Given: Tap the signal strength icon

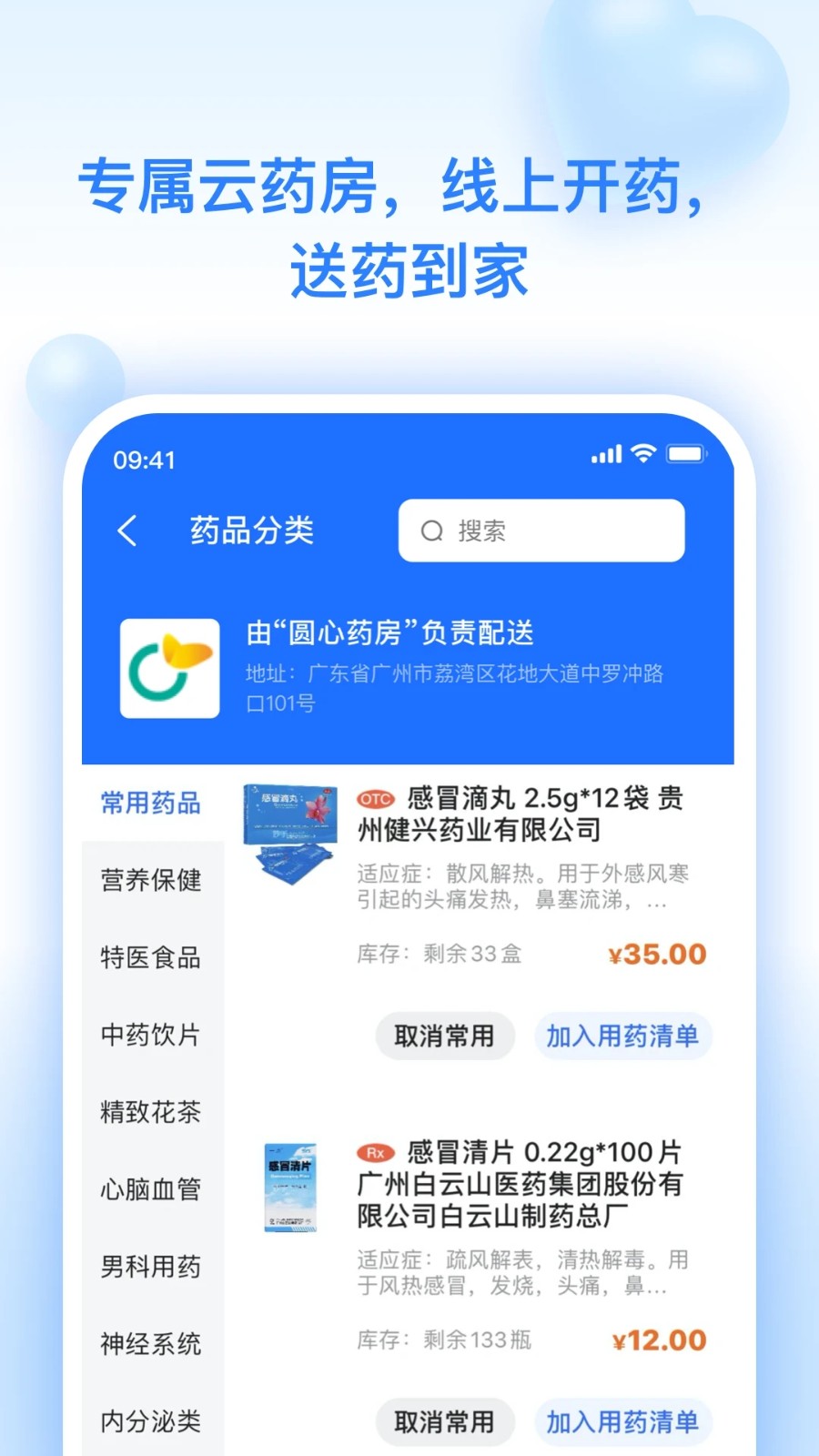Looking at the screenshot, I should [606, 453].
